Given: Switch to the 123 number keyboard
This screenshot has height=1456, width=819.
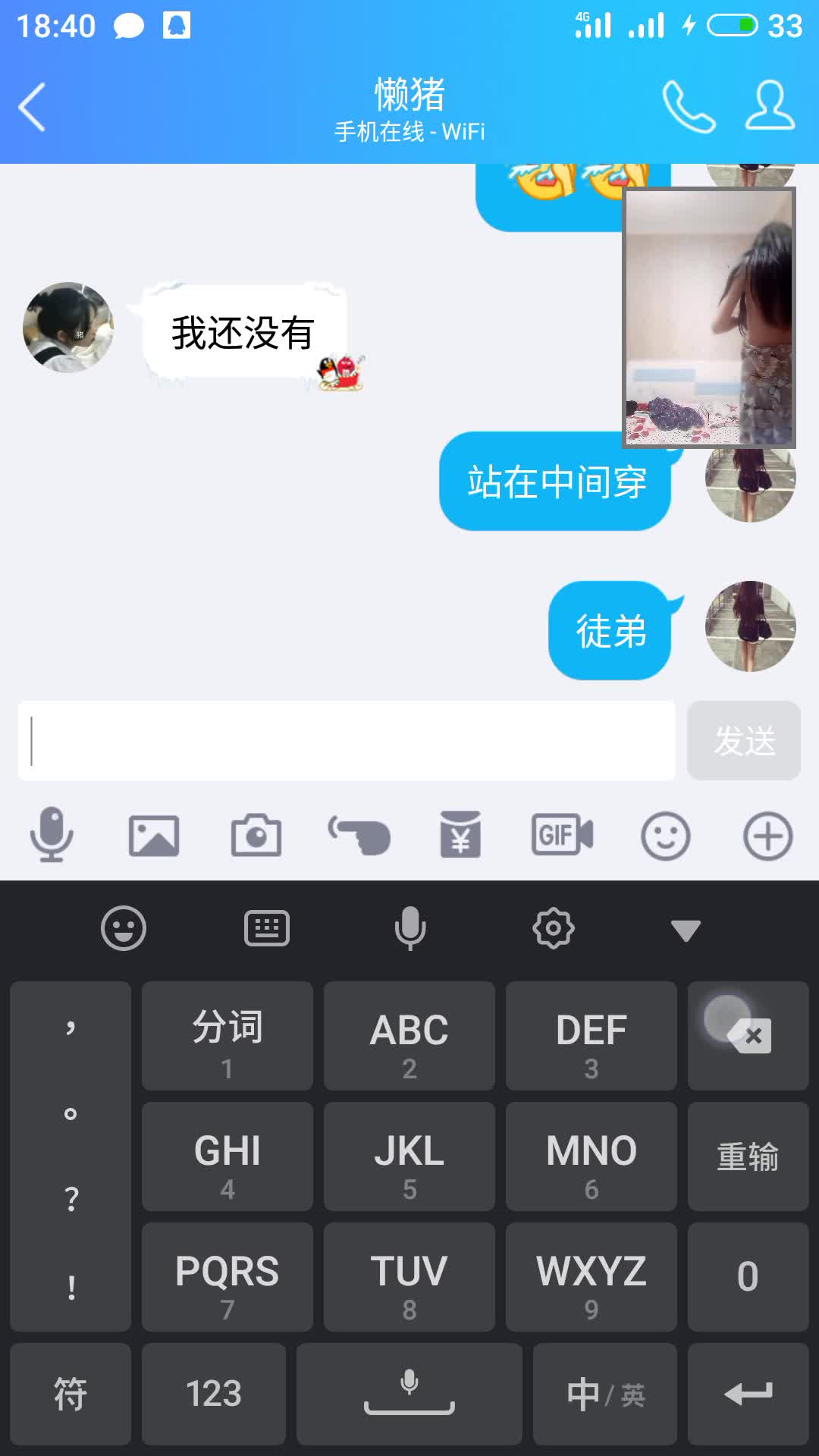Looking at the screenshot, I should [x=214, y=1394].
